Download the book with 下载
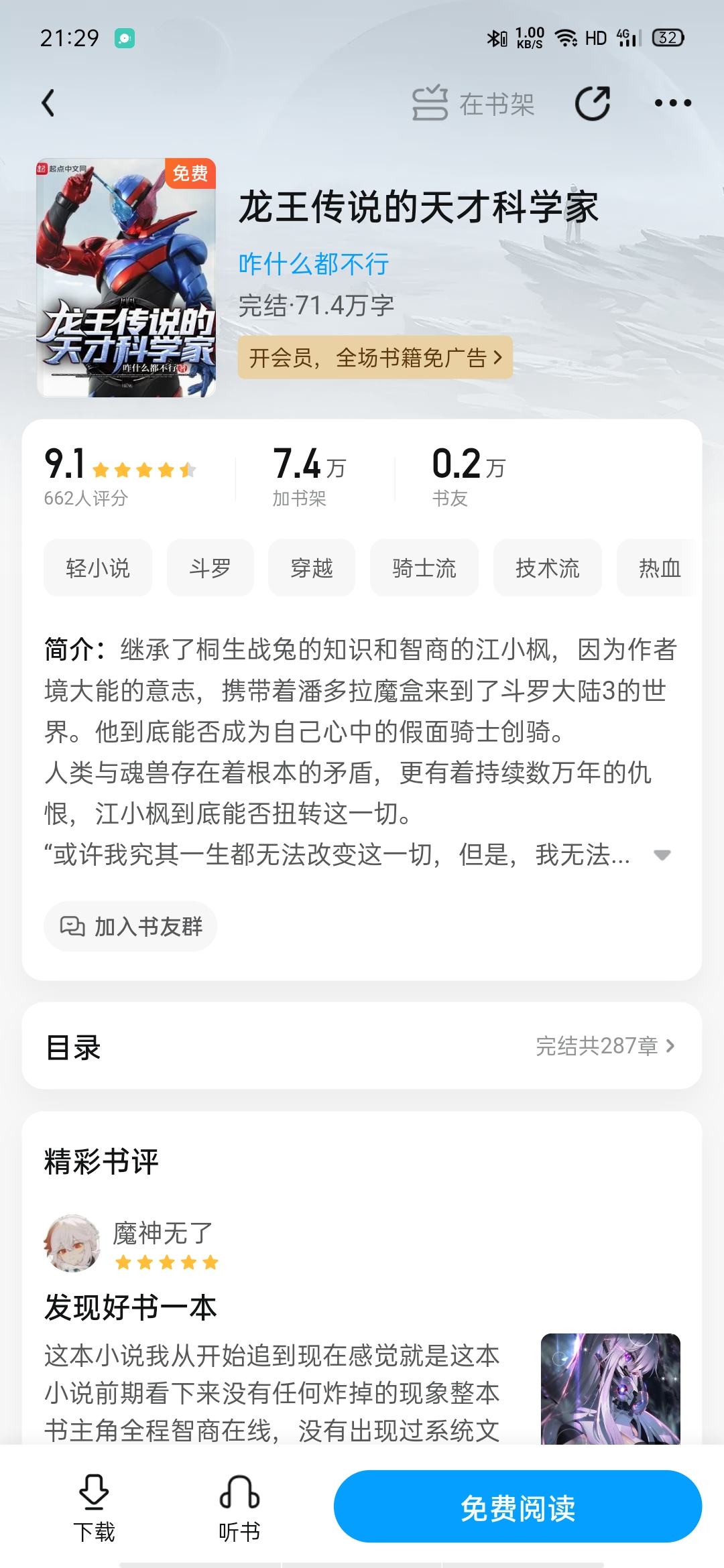This screenshot has width=724, height=1568. (x=94, y=1508)
